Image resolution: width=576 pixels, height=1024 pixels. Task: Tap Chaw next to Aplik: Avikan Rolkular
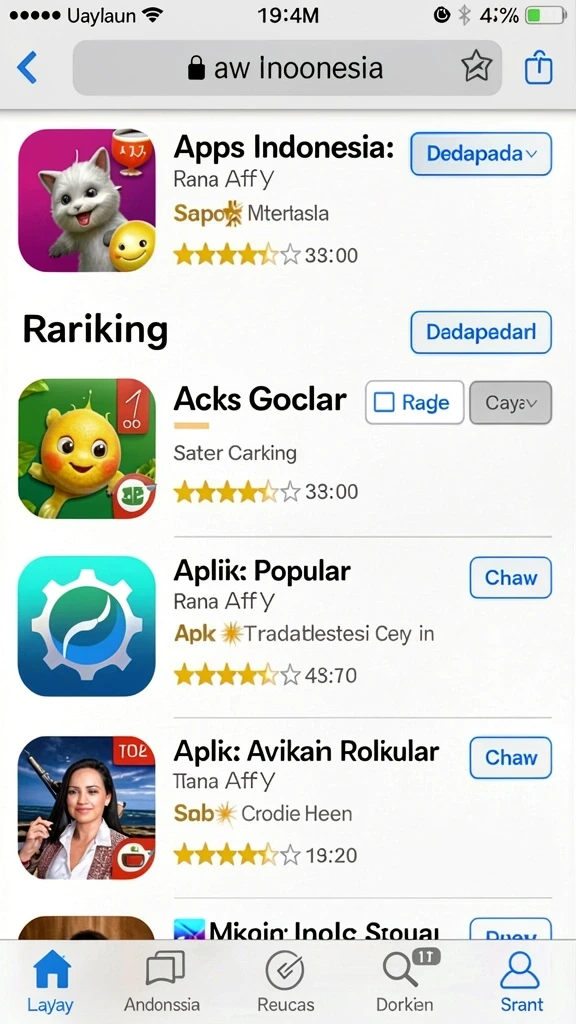tap(511, 758)
